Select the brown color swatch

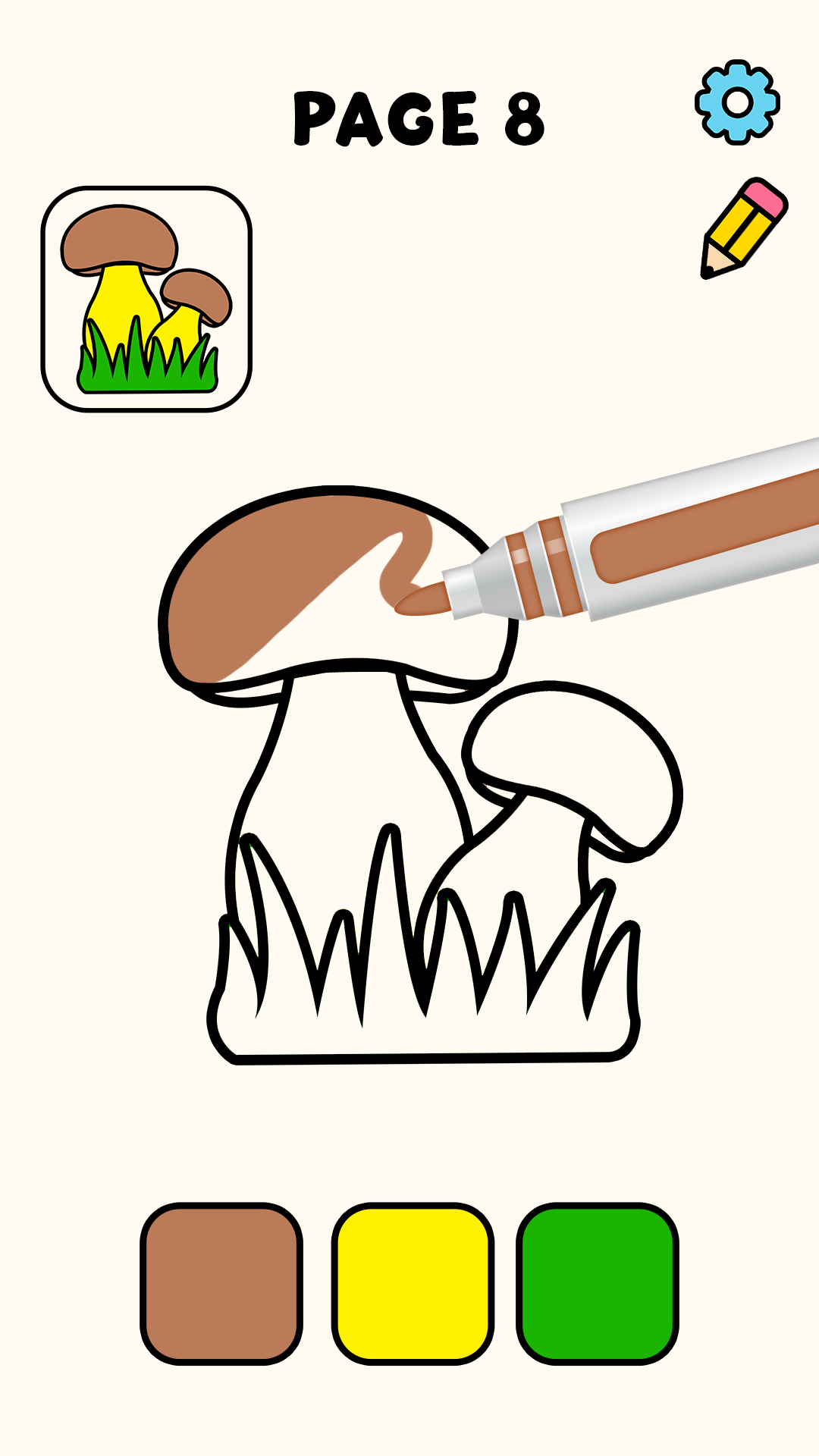coord(221,1283)
